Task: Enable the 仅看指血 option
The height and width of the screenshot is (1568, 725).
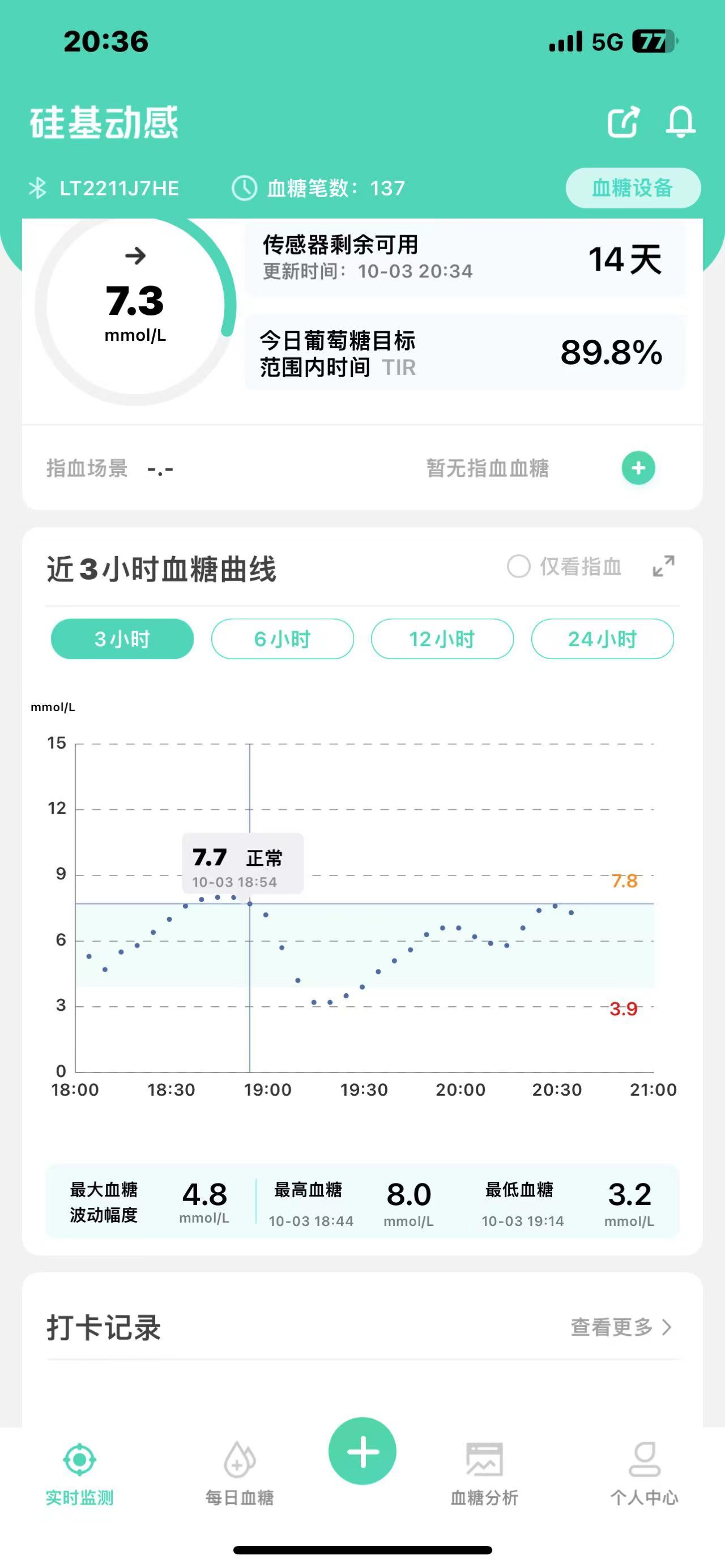Action: coord(564,566)
